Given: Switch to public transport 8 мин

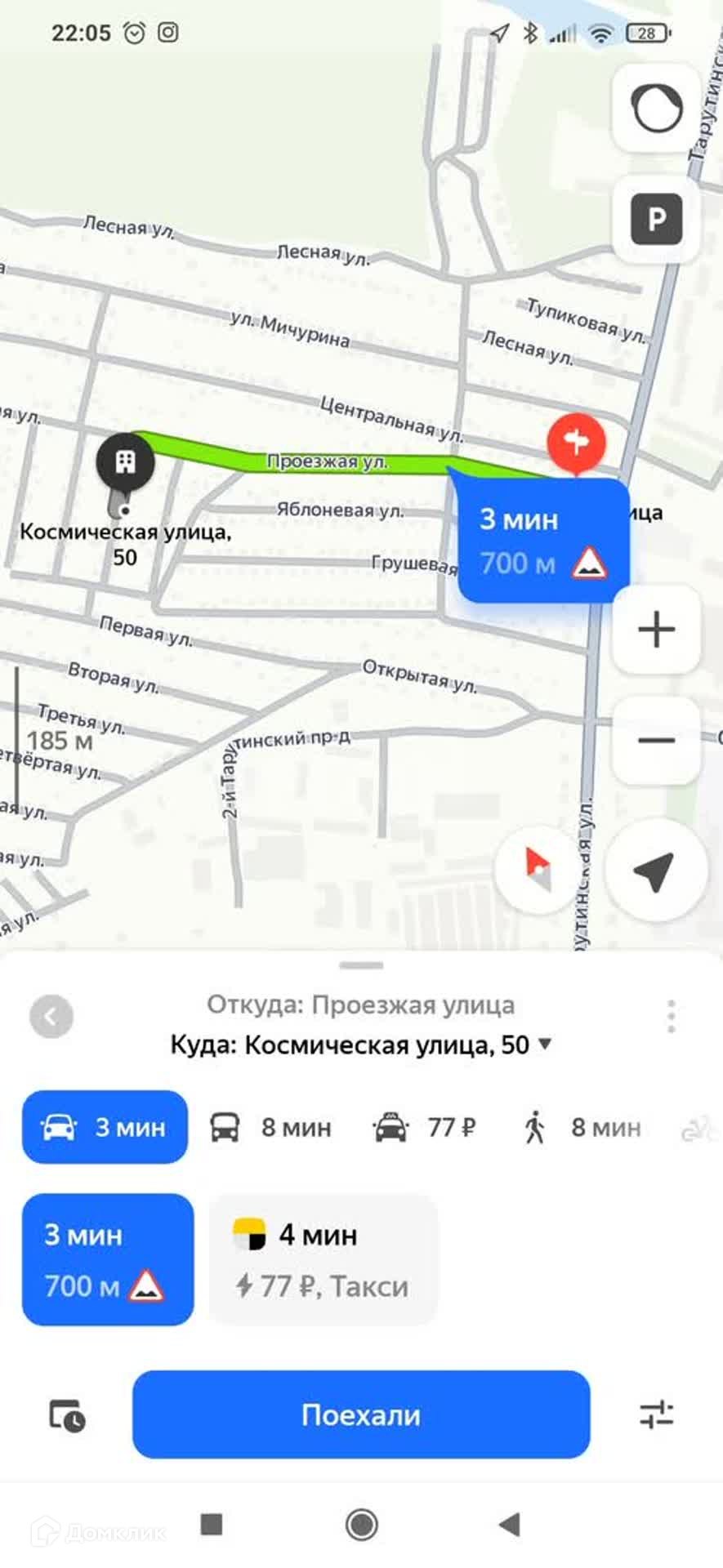Looking at the screenshot, I should 271,1128.
